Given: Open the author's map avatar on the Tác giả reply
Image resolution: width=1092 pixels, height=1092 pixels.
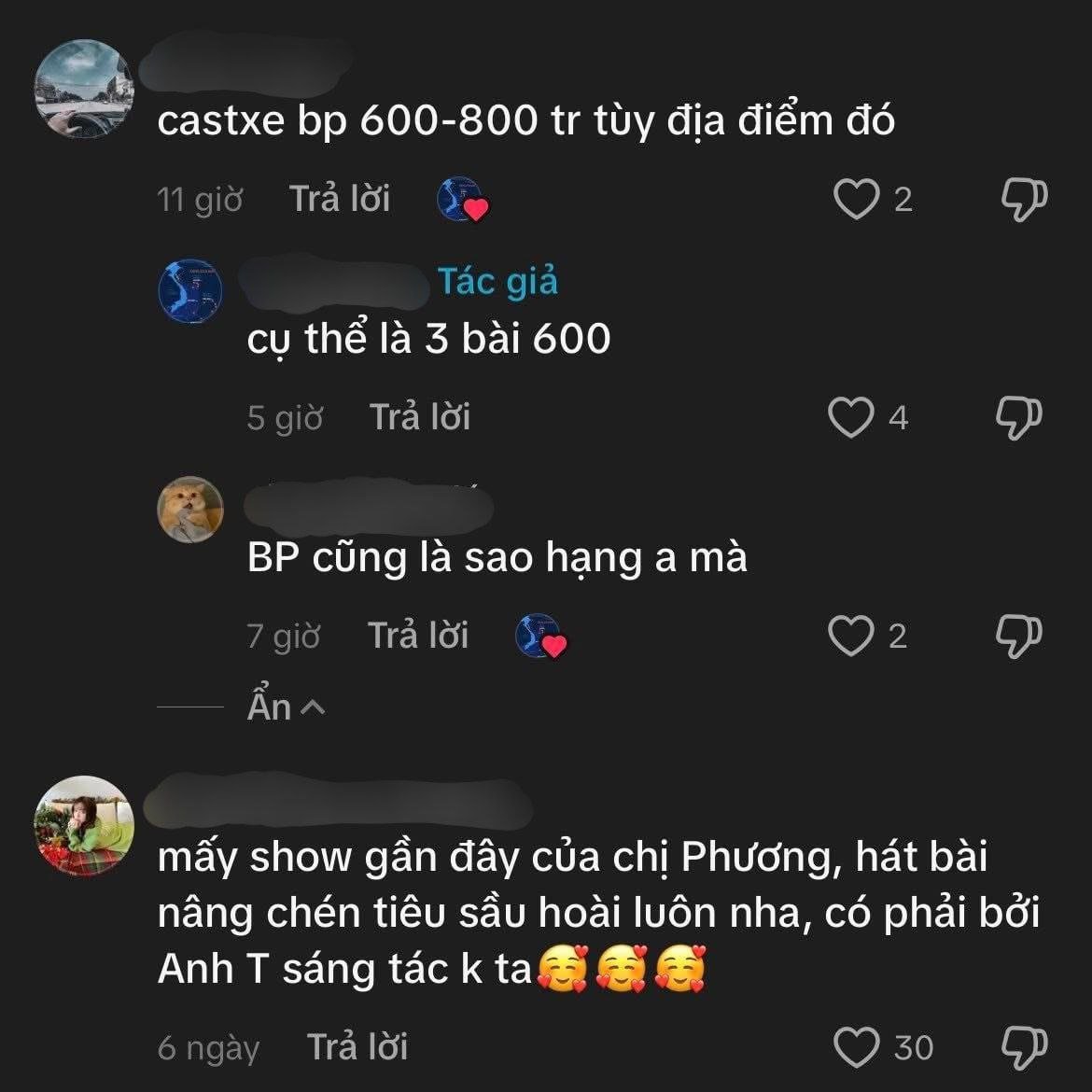Looking at the screenshot, I should click(191, 292).
